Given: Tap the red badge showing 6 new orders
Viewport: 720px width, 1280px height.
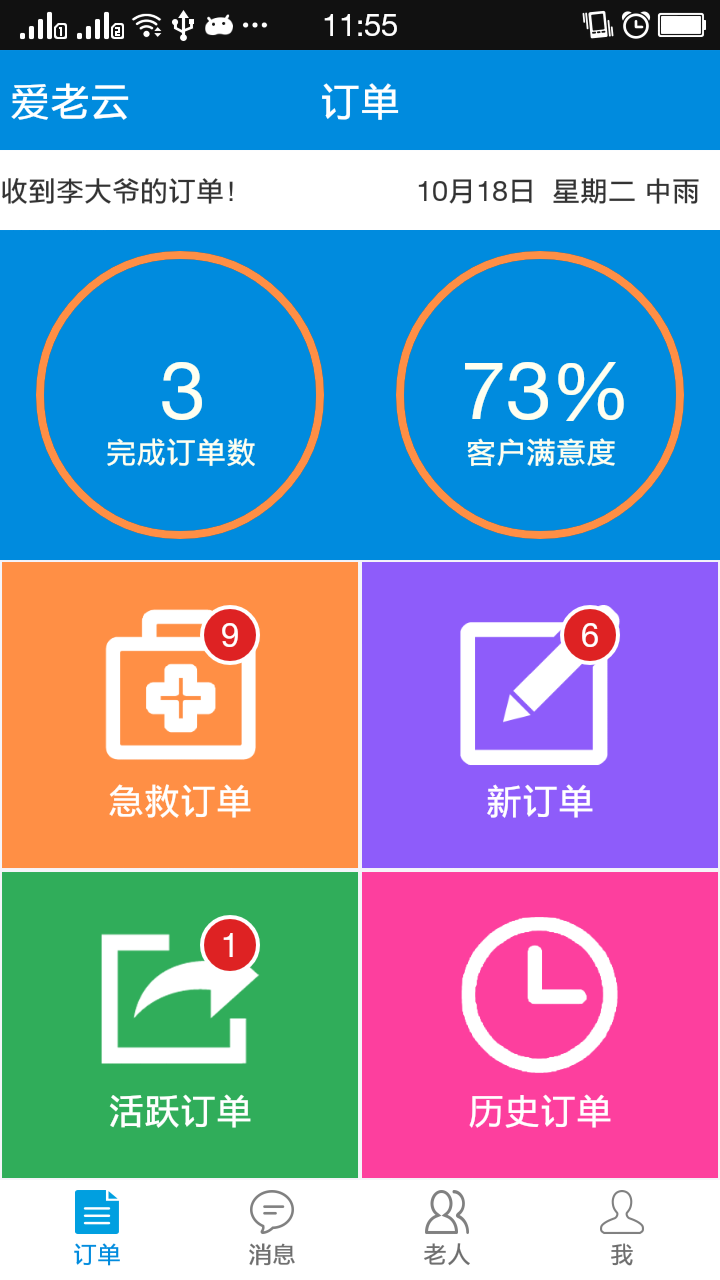Looking at the screenshot, I should point(589,632).
